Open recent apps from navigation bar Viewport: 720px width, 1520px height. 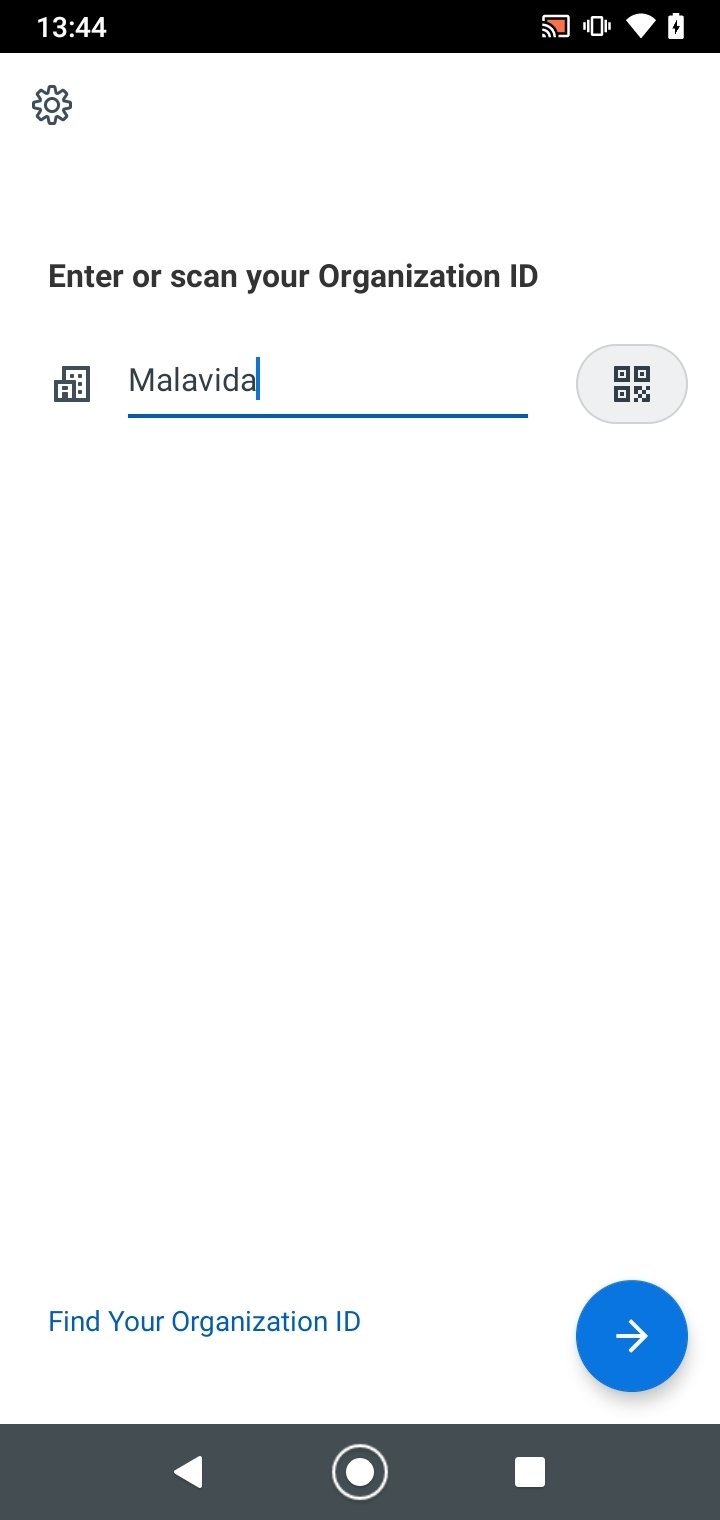pyautogui.click(x=529, y=1472)
